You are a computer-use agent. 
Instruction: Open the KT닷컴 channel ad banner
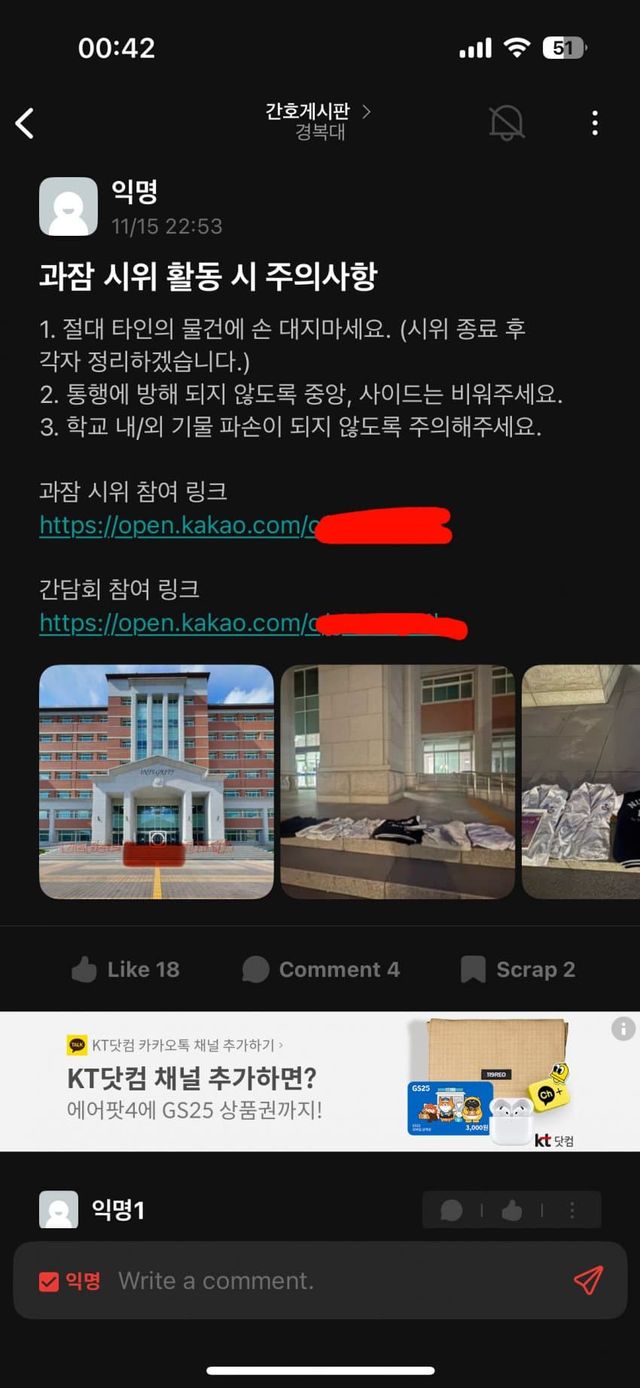click(300, 1082)
